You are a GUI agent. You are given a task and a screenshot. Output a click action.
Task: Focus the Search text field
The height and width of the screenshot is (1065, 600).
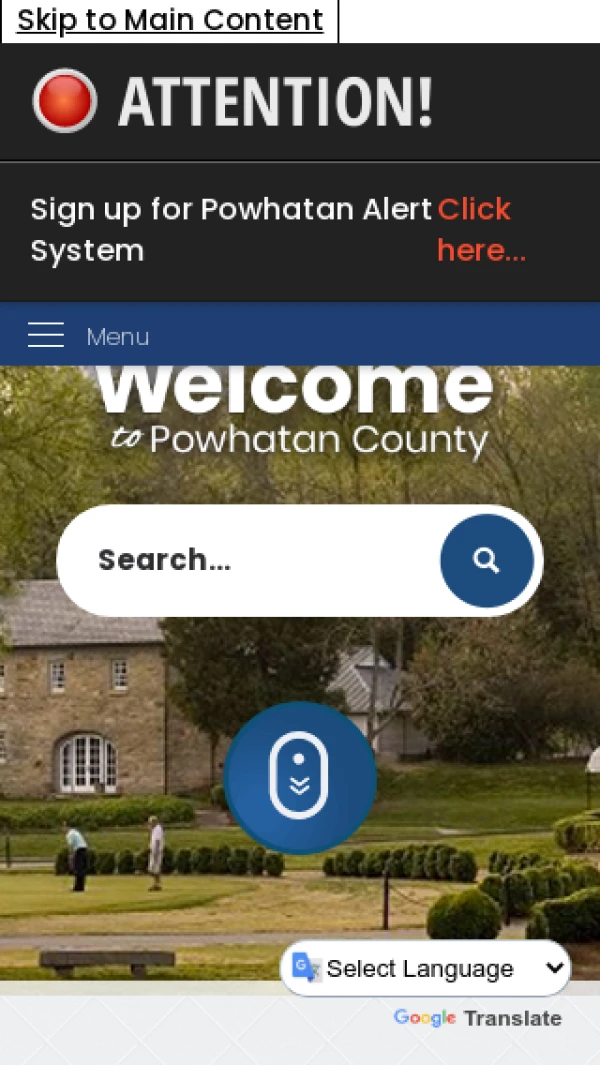250,560
